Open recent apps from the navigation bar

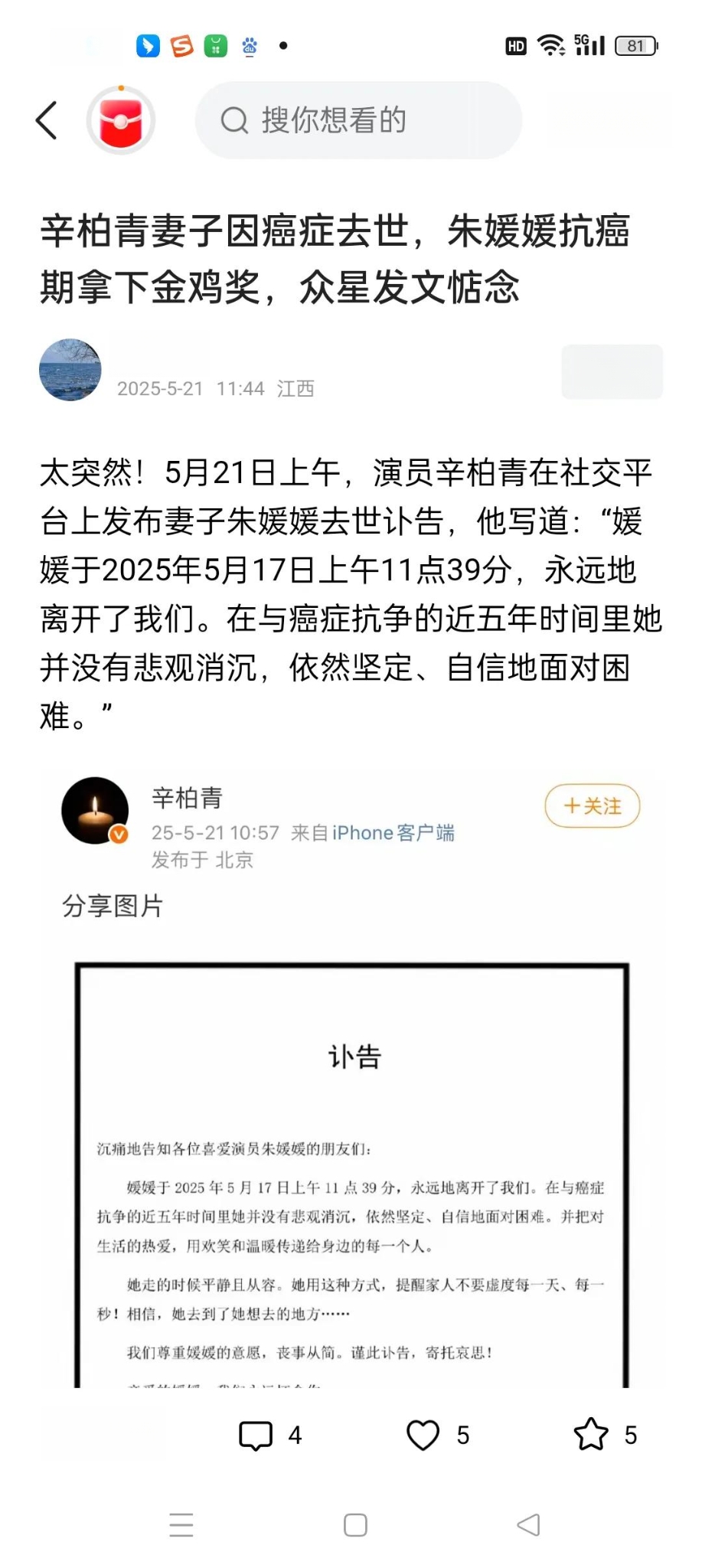pos(181,1525)
